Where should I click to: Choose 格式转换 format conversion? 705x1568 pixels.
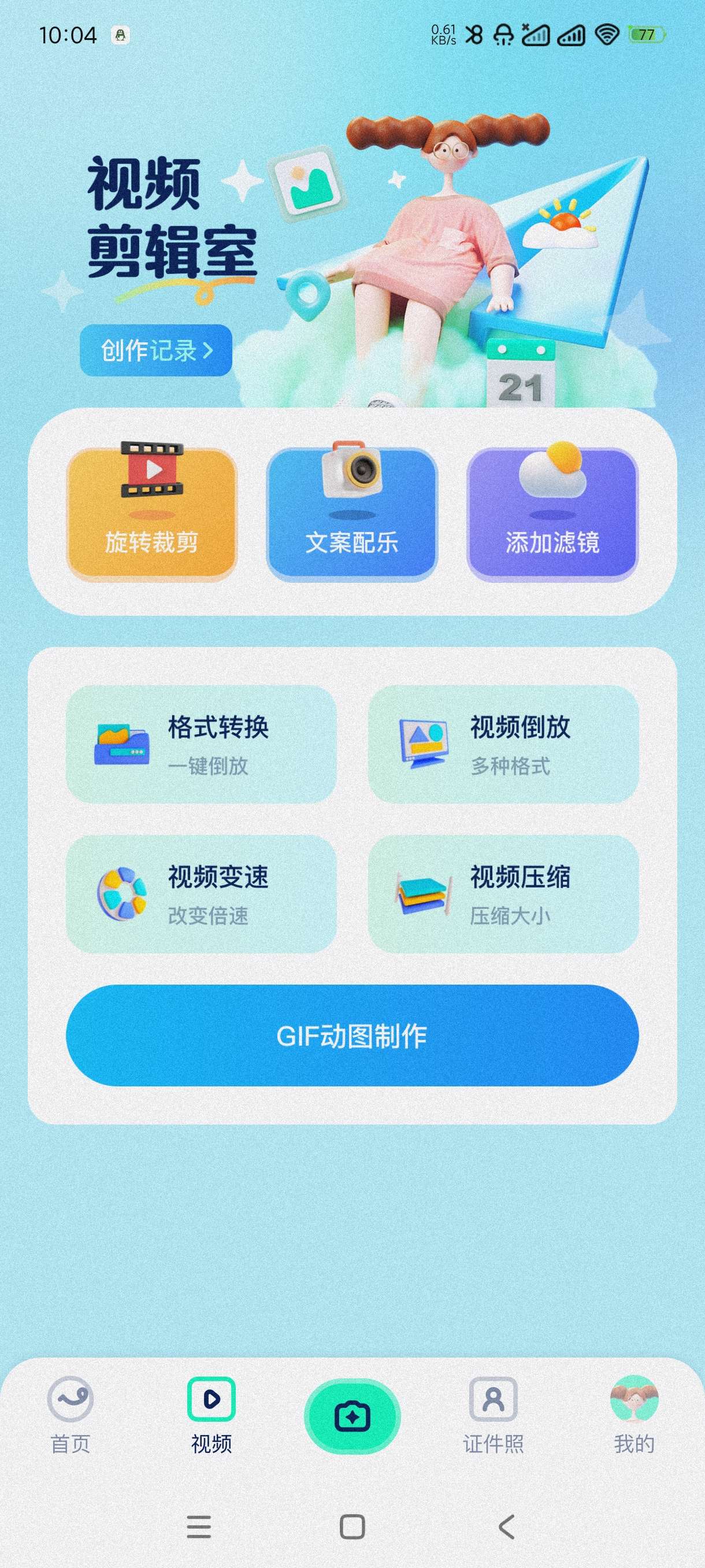[x=201, y=744]
